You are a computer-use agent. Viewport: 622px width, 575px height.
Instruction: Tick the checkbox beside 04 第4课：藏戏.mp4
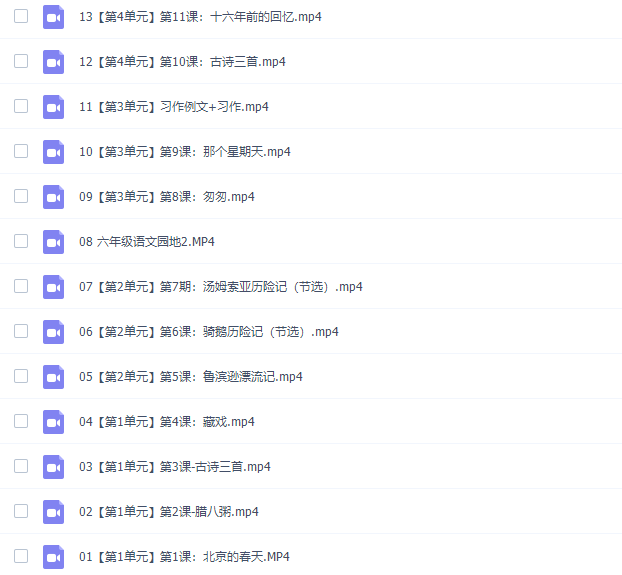(21, 421)
